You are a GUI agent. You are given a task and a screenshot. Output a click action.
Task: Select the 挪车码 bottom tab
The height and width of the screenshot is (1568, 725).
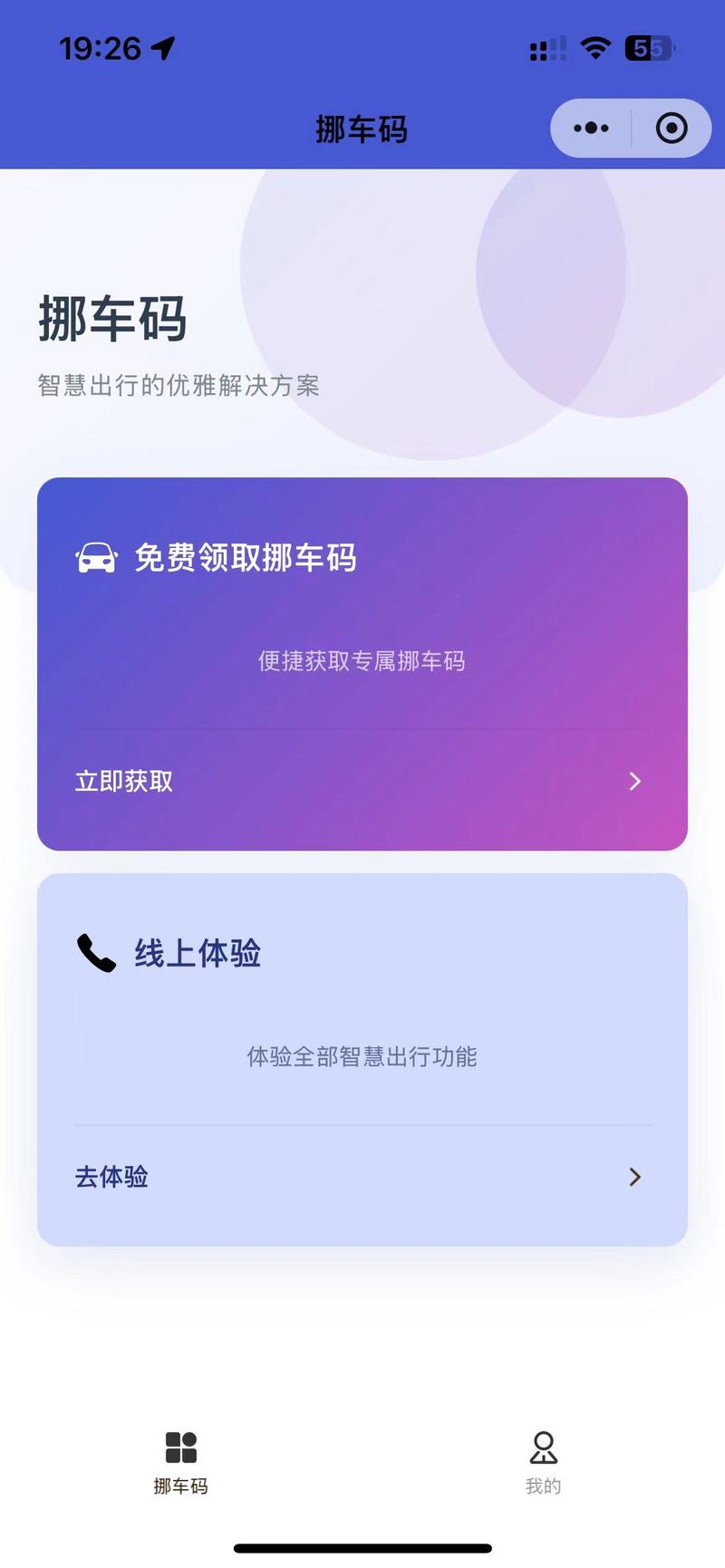coord(180,1460)
